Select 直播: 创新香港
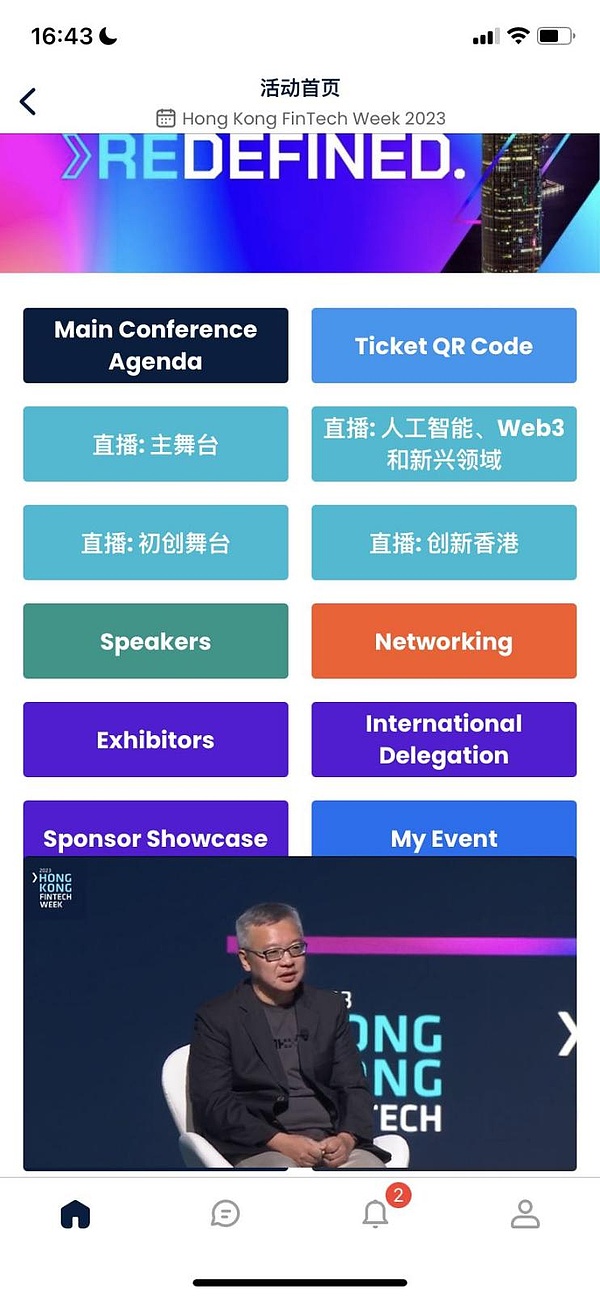This screenshot has width=600, height=1298. [x=444, y=543]
